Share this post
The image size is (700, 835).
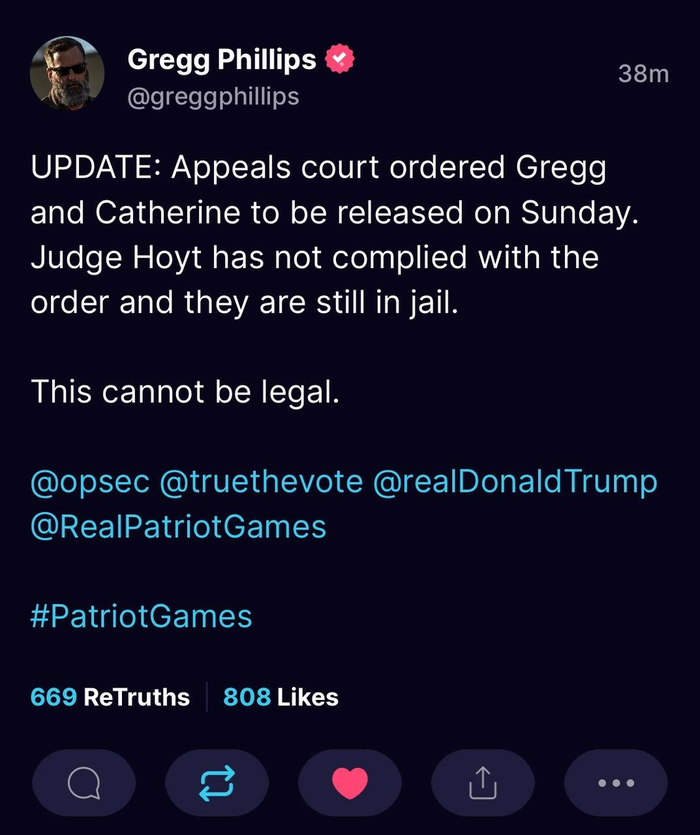coord(483,783)
